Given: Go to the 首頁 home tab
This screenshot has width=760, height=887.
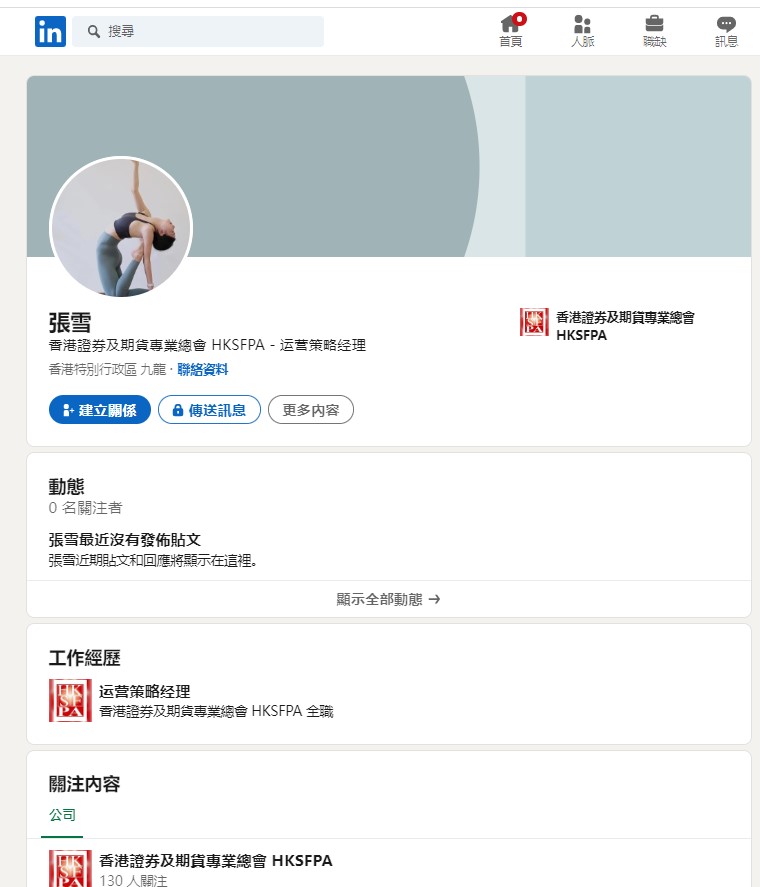Looking at the screenshot, I should pyautogui.click(x=511, y=32).
